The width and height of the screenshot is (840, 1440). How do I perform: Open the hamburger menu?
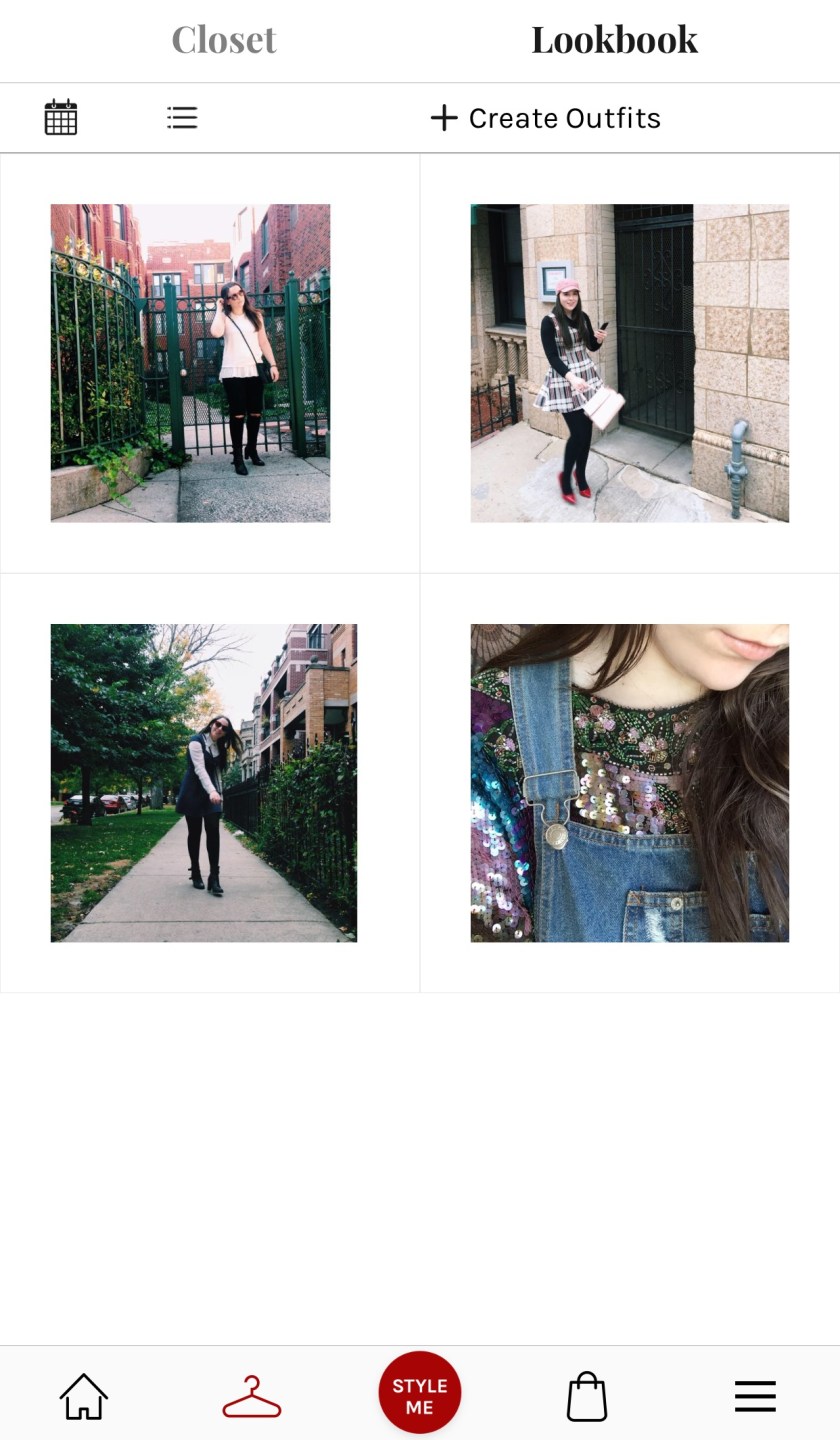point(755,1396)
